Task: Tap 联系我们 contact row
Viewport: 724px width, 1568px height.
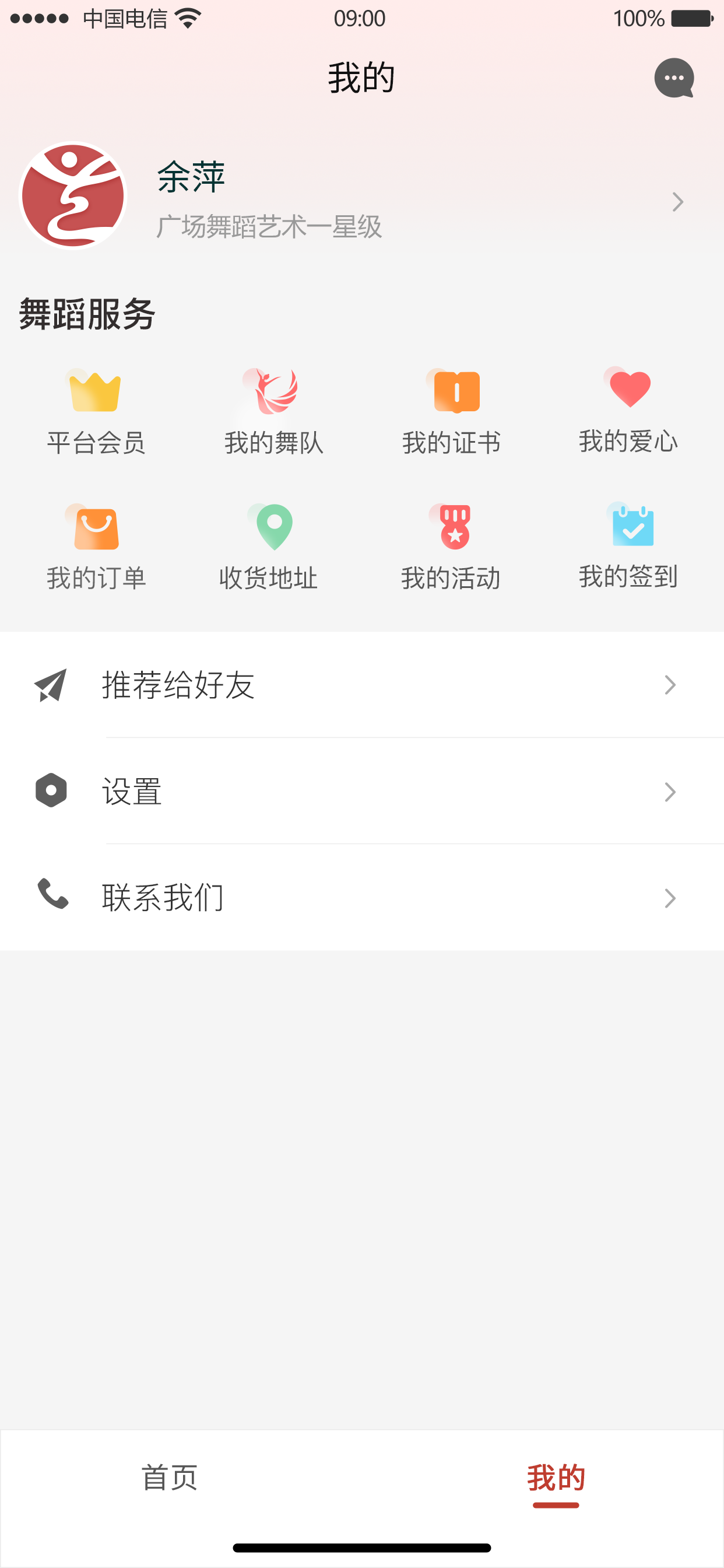Action: pos(362,898)
